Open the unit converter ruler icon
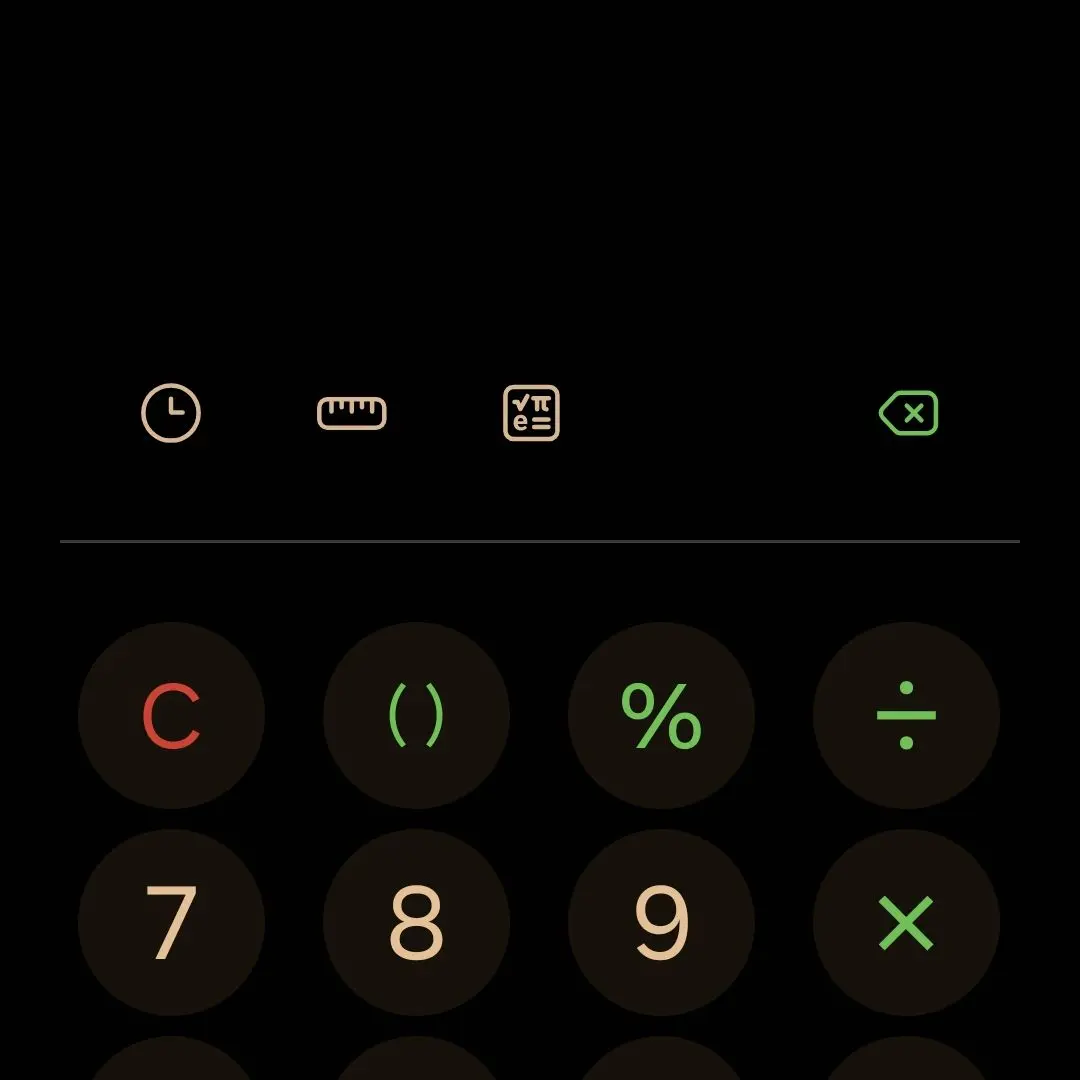Screen dimensions: 1080x1080 coord(352,413)
